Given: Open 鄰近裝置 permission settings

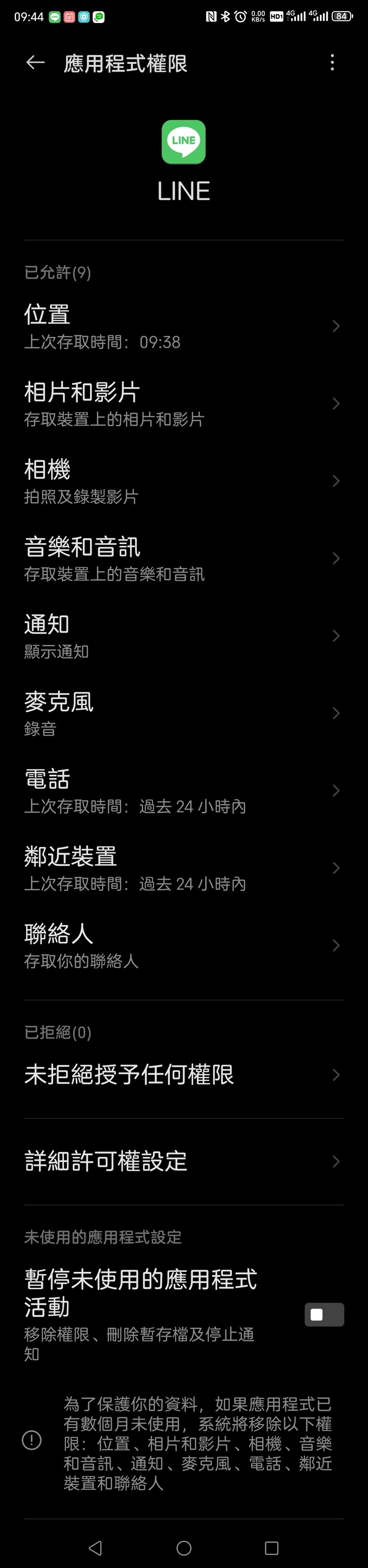Looking at the screenshot, I should coord(183,867).
